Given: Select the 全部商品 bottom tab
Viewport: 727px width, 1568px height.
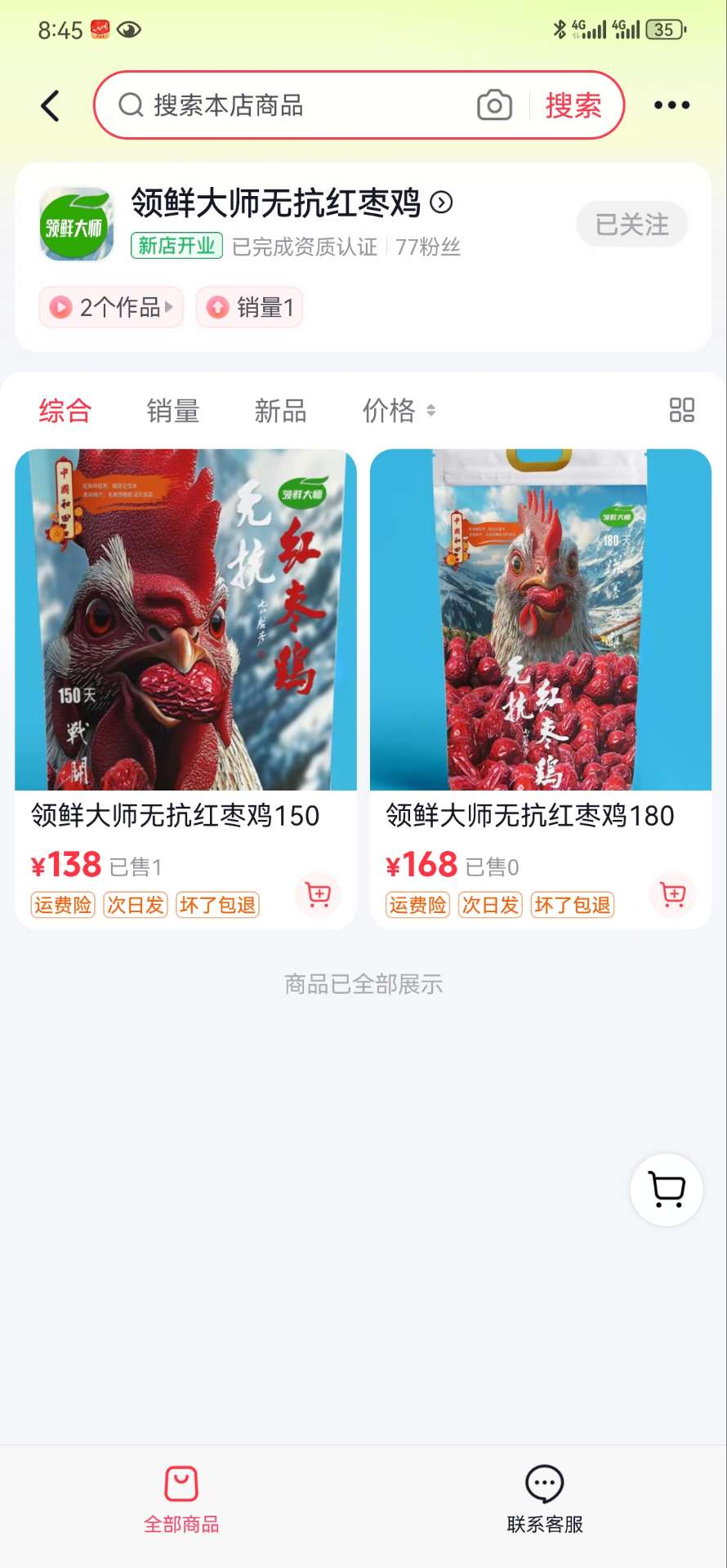Looking at the screenshot, I should click(x=181, y=1499).
